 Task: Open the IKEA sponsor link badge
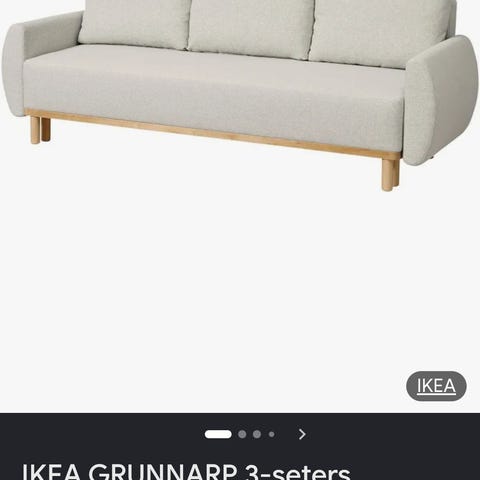tap(436, 386)
